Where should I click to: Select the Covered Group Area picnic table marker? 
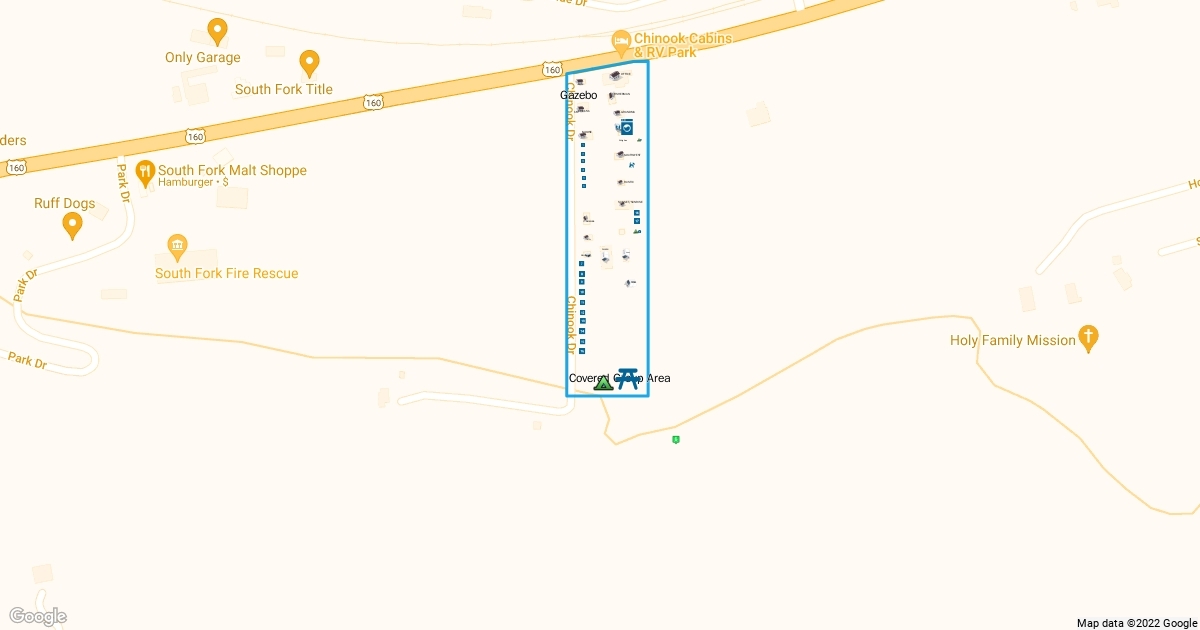(x=628, y=378)
